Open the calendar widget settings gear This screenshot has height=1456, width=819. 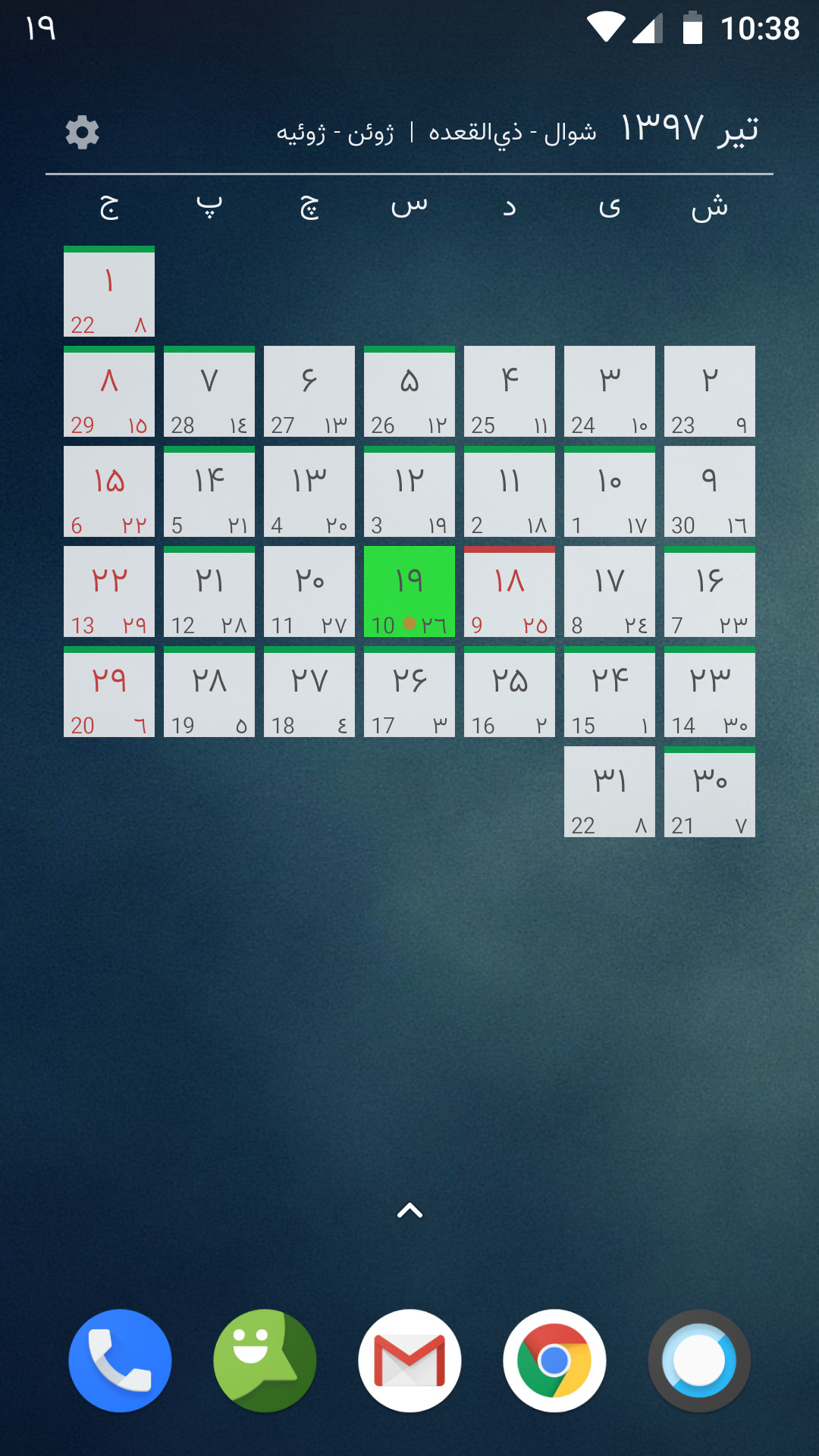[82, 133]
